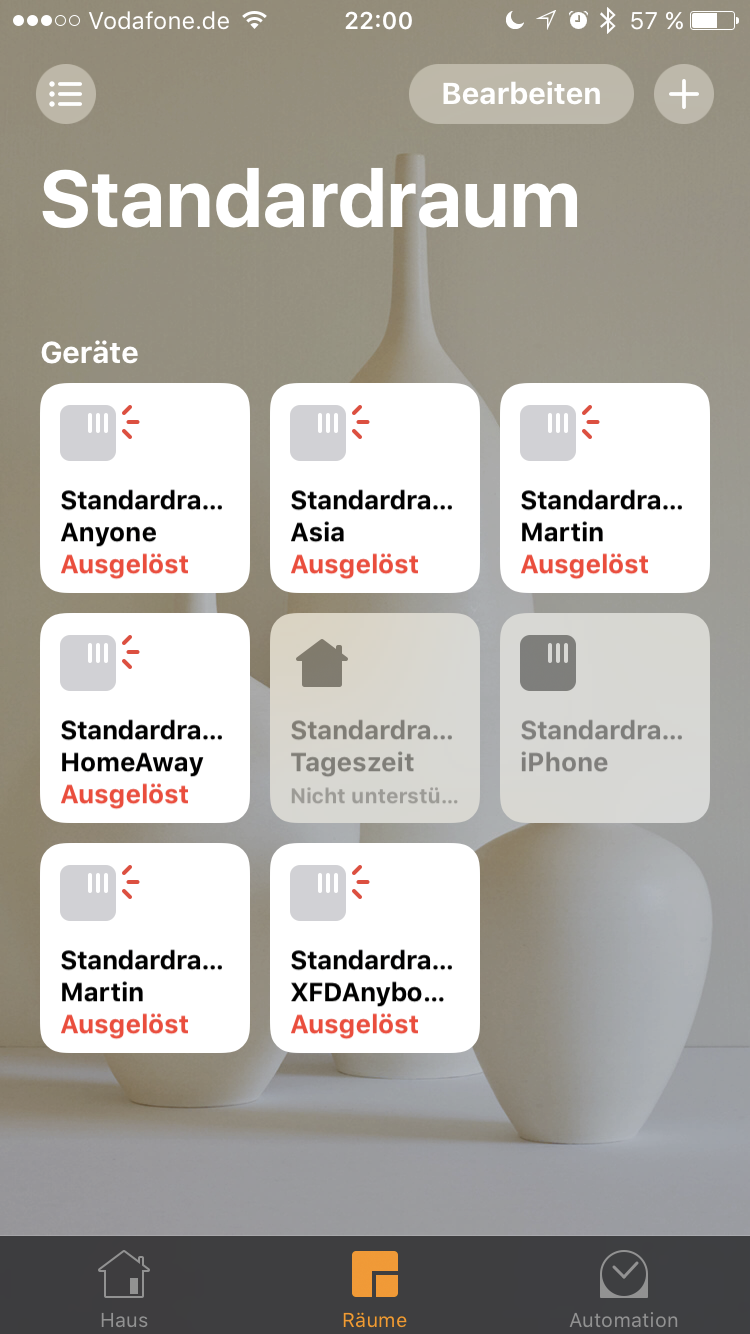
Task: Toggle the HomeAway device tile
Action: 145,718
